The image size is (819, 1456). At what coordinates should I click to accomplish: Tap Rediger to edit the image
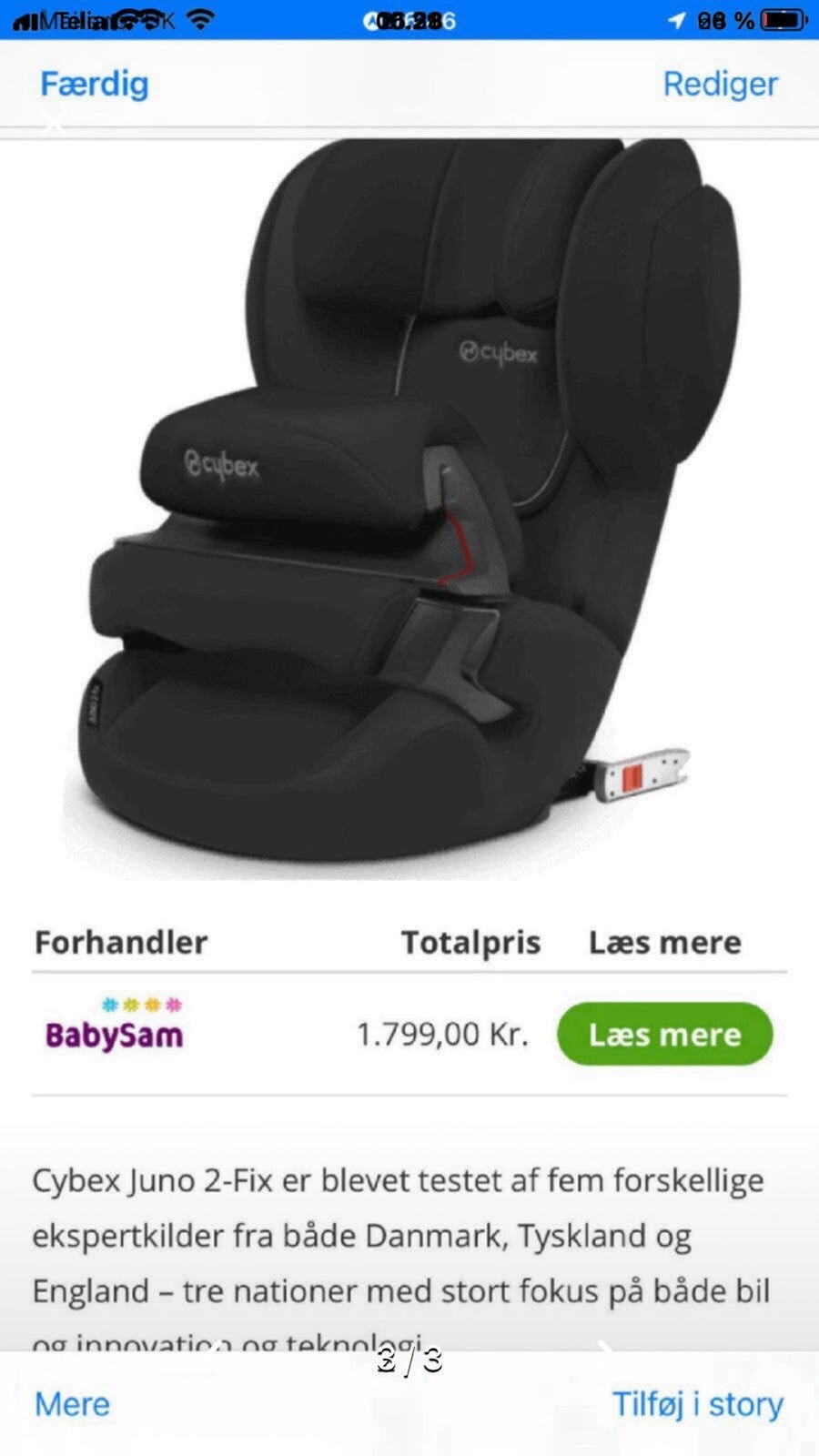(x=720, y=84)
